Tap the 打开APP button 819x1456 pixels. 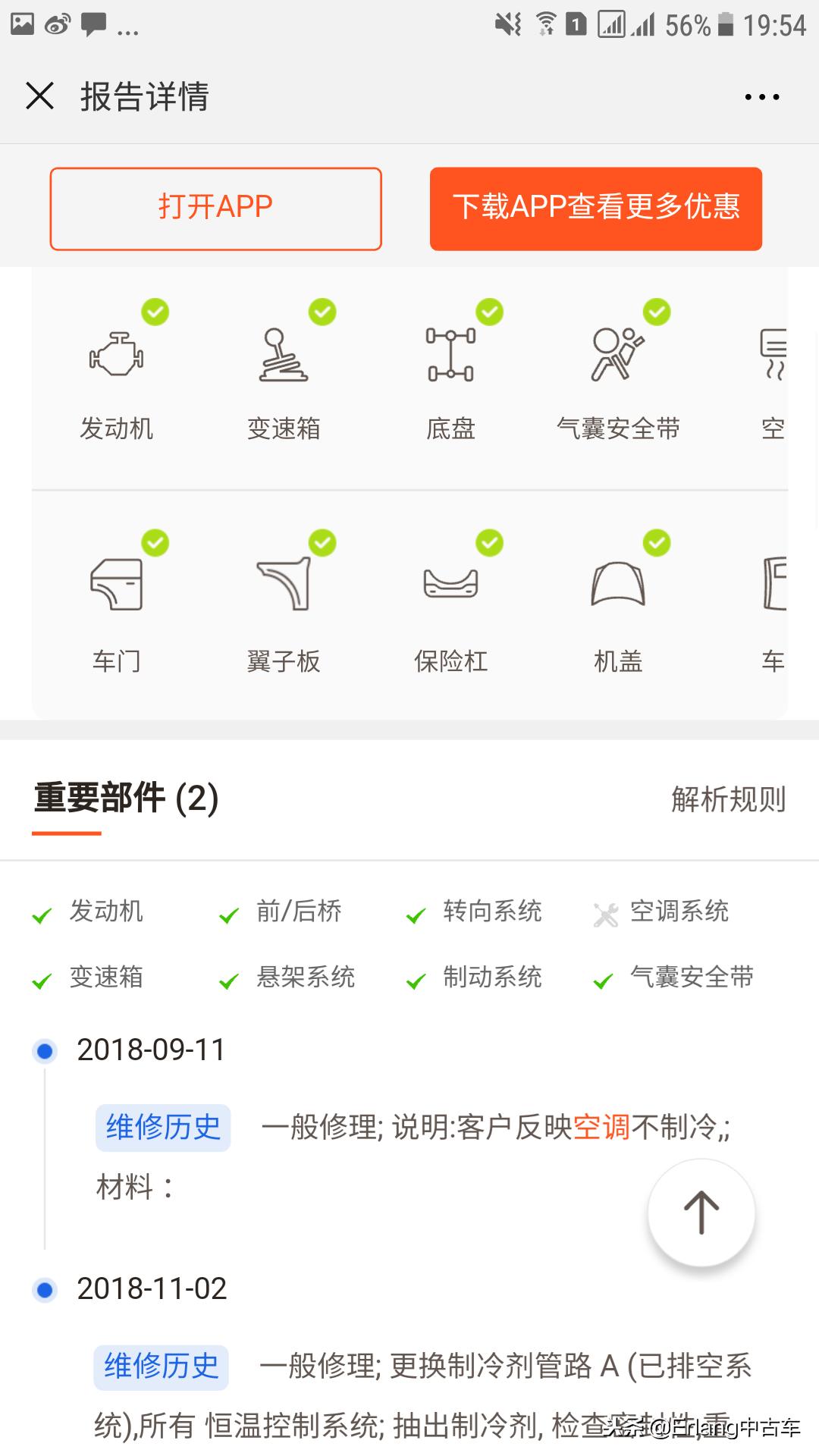click(x=215, y=207)
